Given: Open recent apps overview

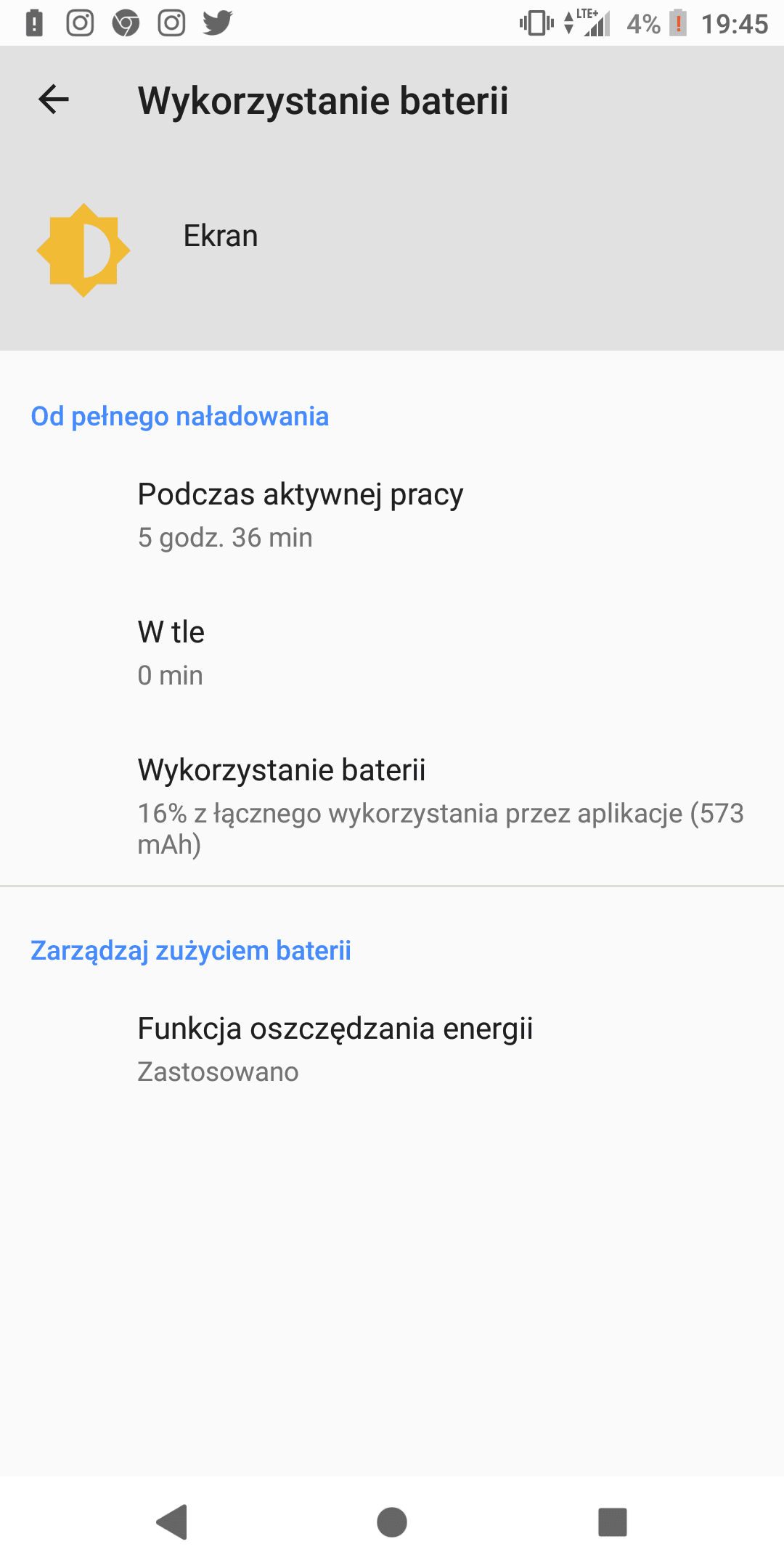Looking at the screenshot, I should pos(612,1522).
